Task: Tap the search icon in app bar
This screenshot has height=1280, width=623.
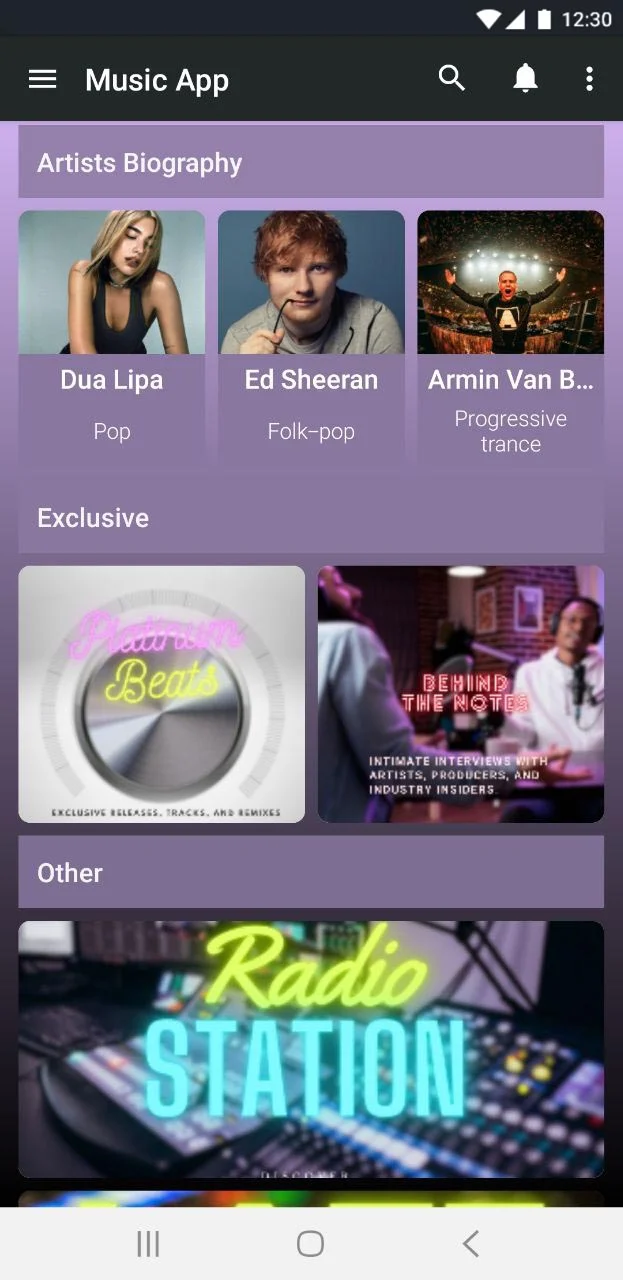Action: [452, 79]
